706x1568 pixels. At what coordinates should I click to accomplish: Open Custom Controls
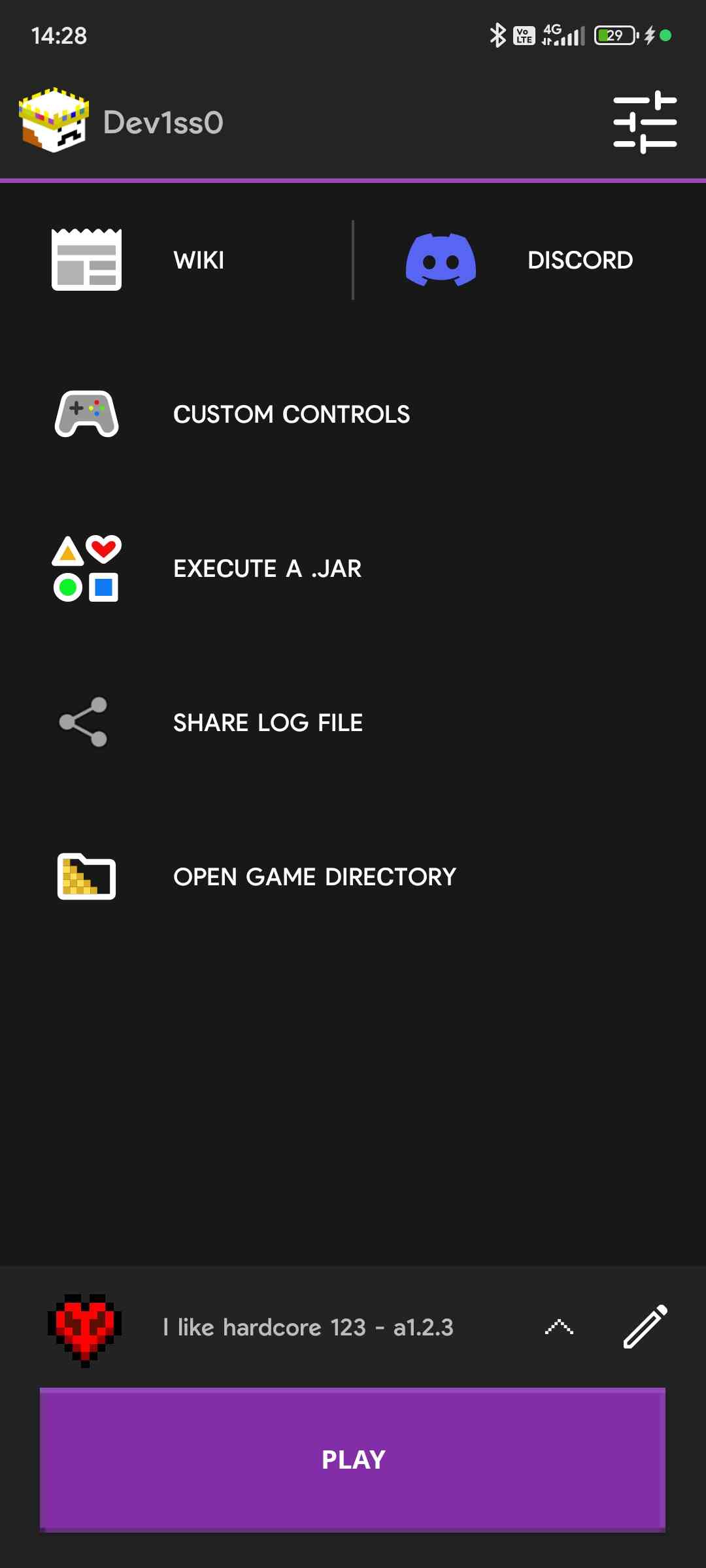pyautogui.click(x=291, y=414)
